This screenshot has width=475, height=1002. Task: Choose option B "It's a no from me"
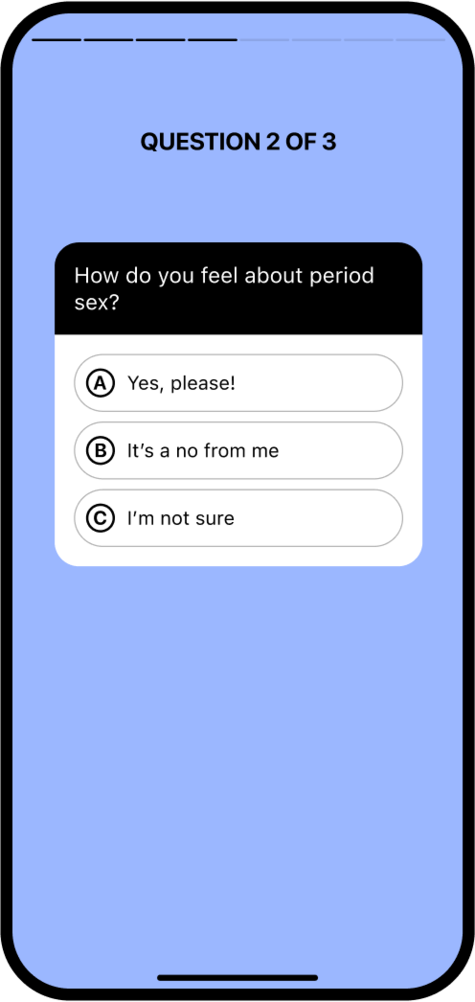pyautogui.click(x=238, y=451)
